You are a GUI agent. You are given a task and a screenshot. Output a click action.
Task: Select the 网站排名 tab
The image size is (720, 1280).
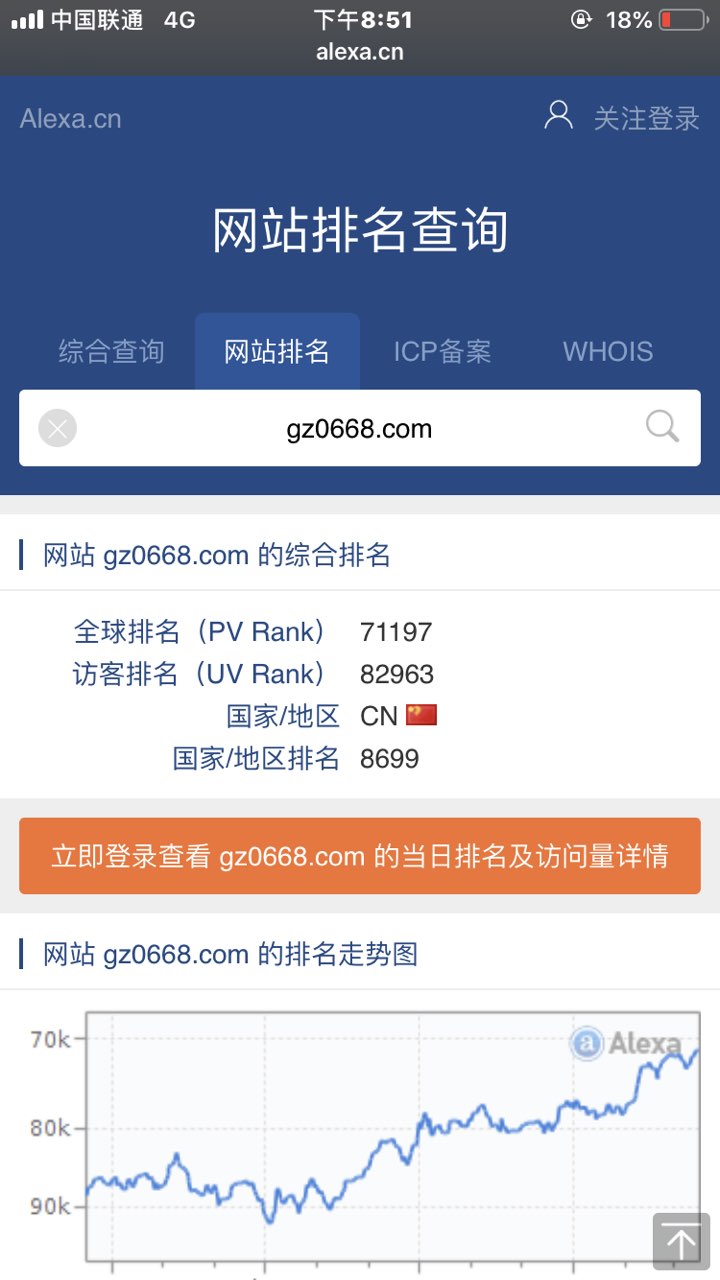[277, 352]
